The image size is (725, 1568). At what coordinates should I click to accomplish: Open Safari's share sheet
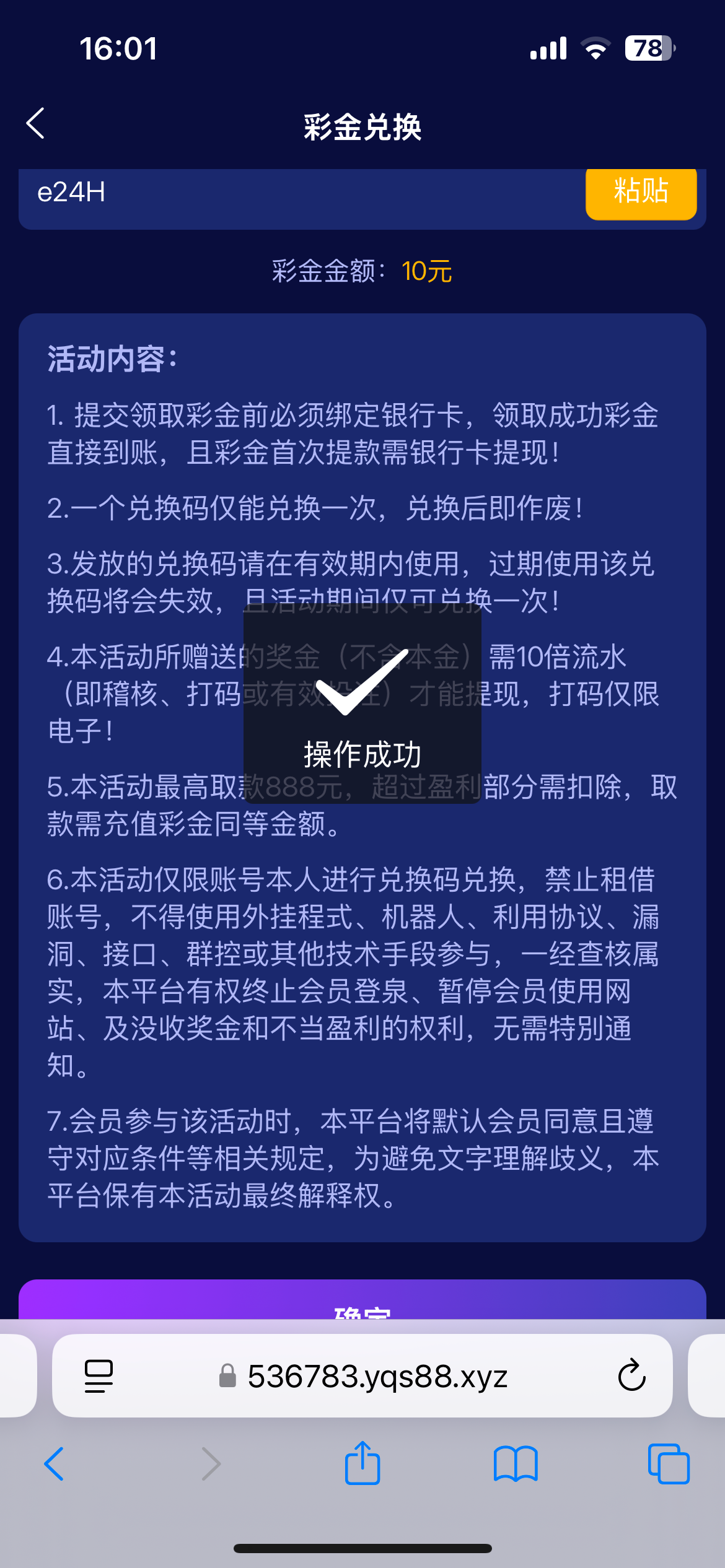tap(362, 1464)
